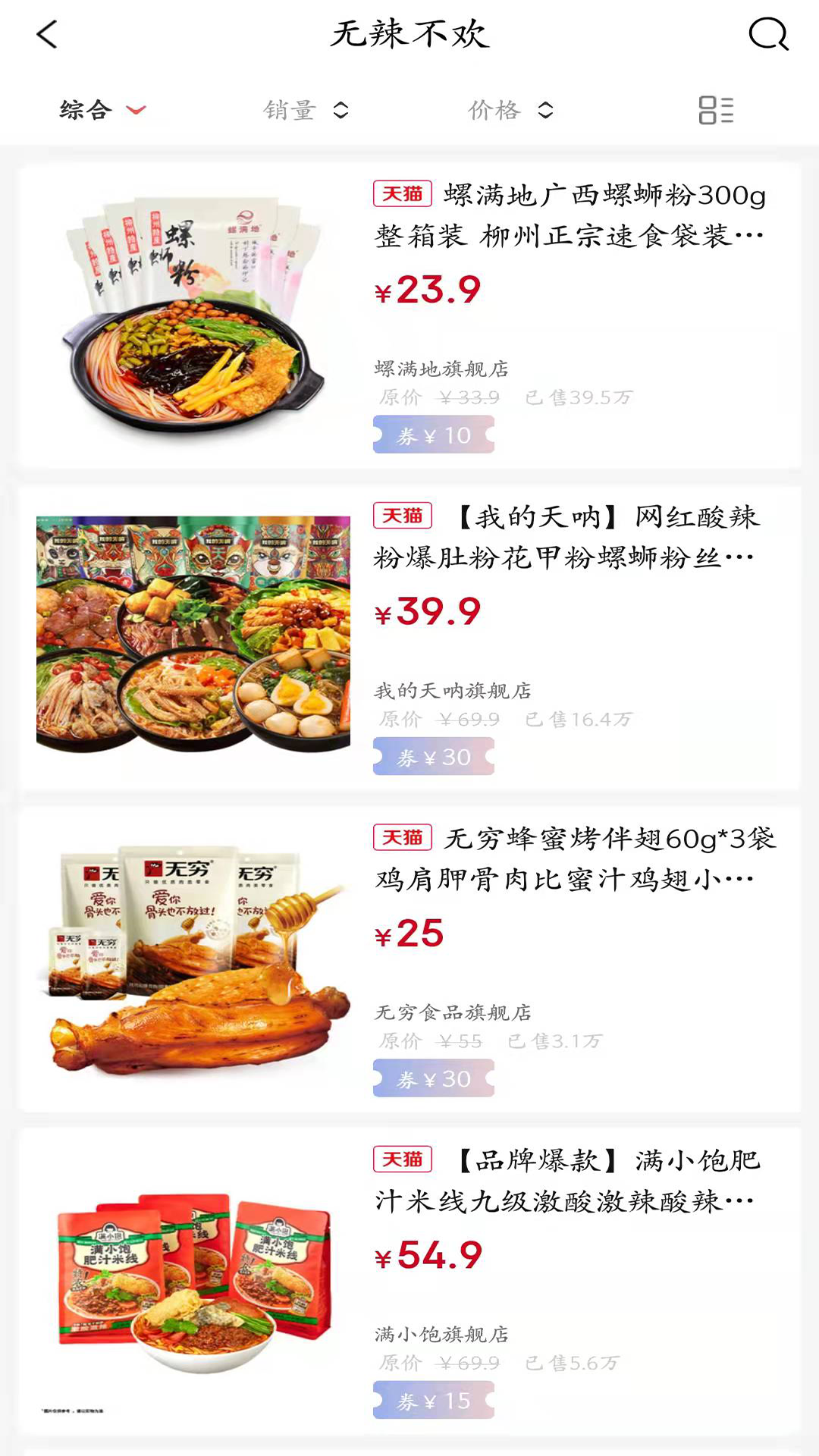Open 螺满地旗舰店 store link

(x=442, y=369)
